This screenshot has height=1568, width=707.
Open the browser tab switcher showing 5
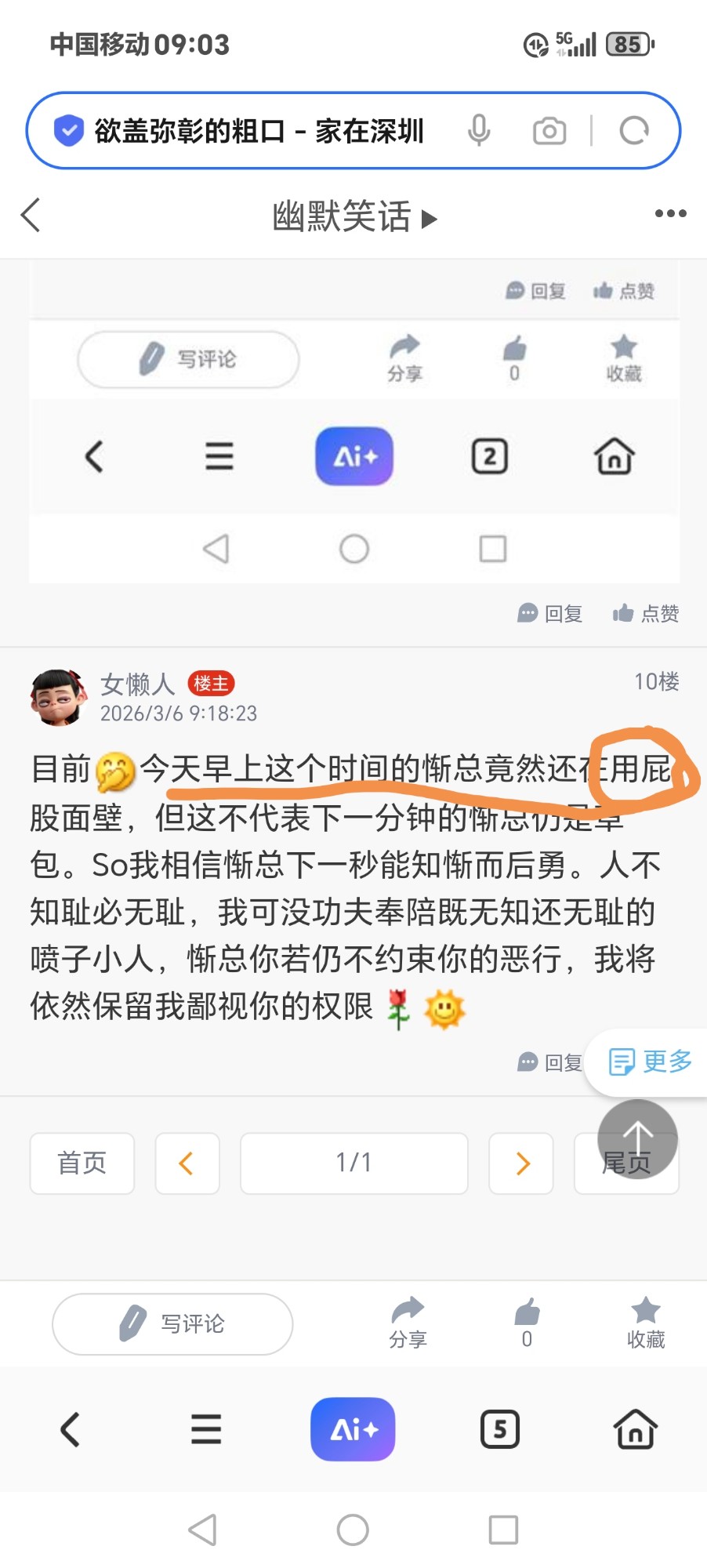(x=500, y=1428)
